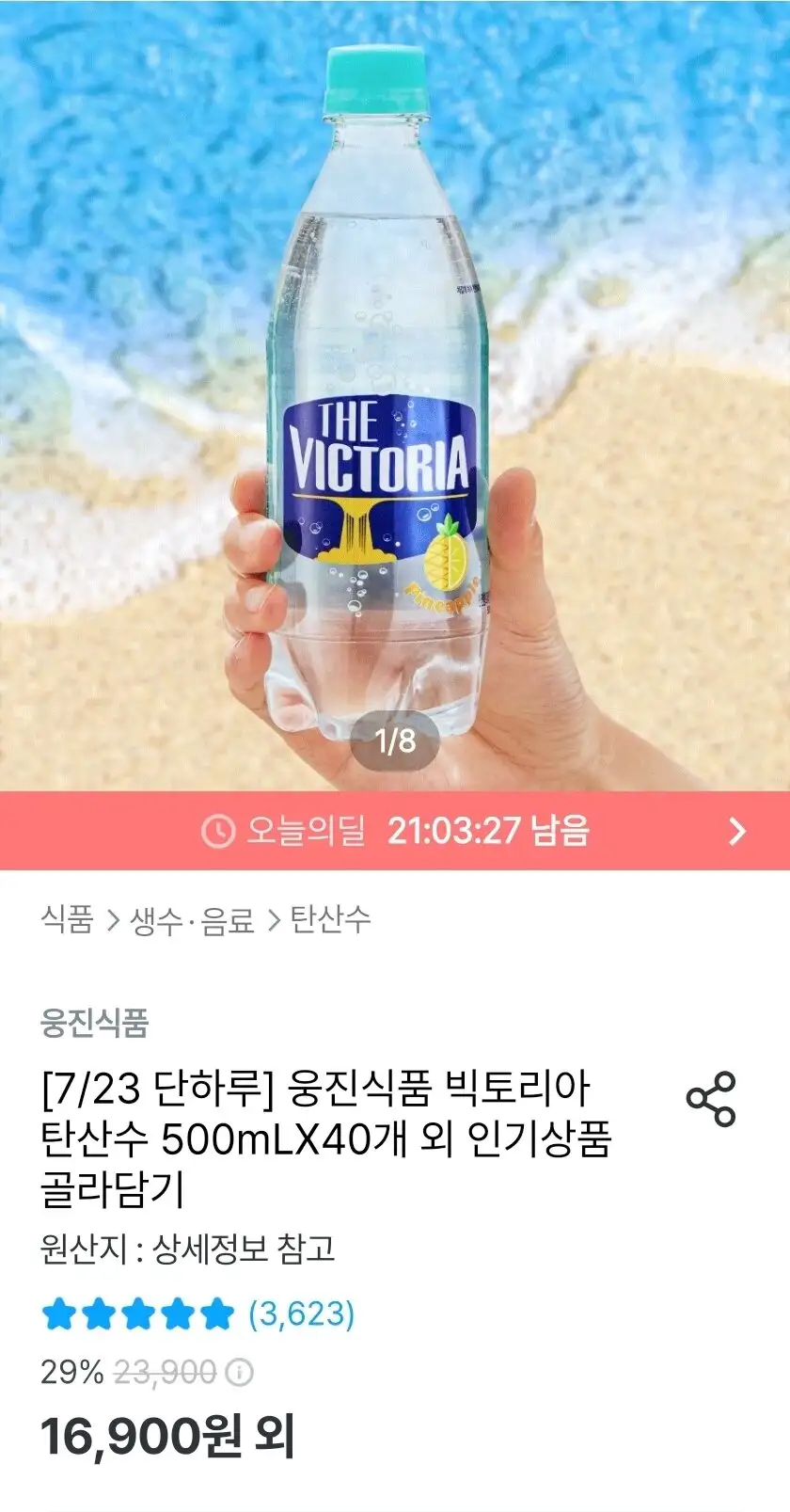790x1512 pixels.
Task: Show discount info next to 23,900
Action: pos(242,1373)
